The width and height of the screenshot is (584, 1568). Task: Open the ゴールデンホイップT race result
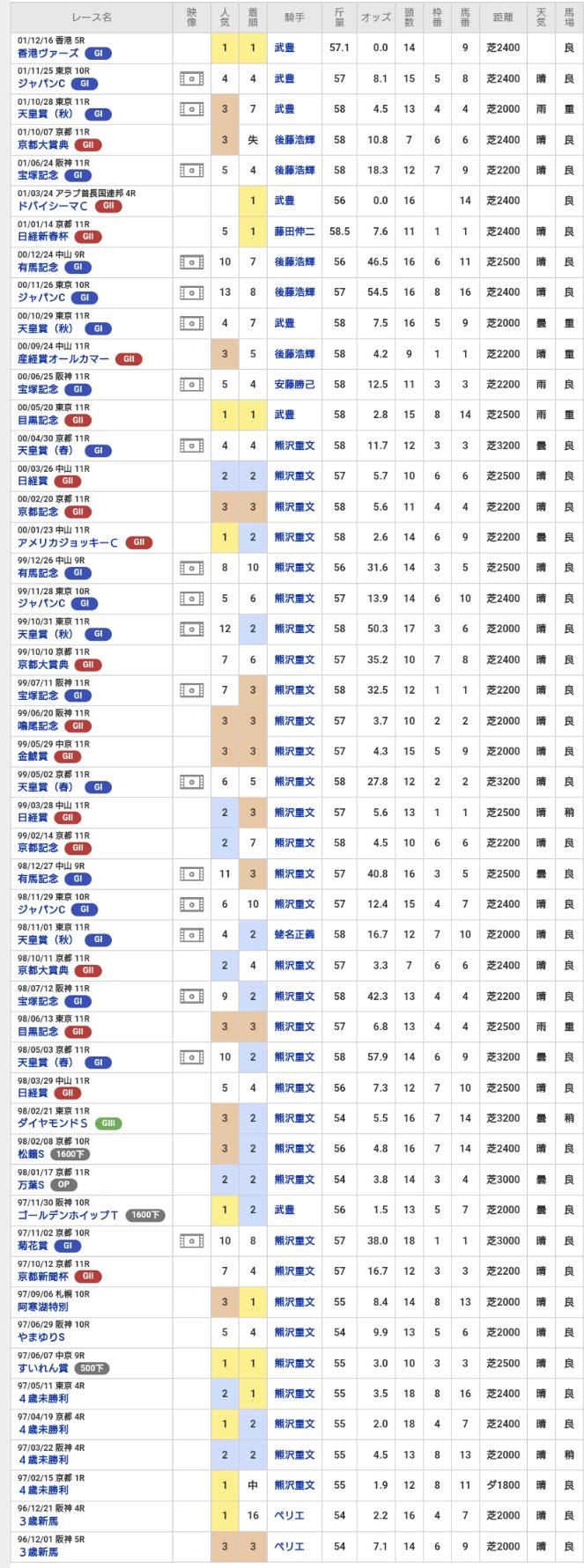click(x=68, y=1215)
